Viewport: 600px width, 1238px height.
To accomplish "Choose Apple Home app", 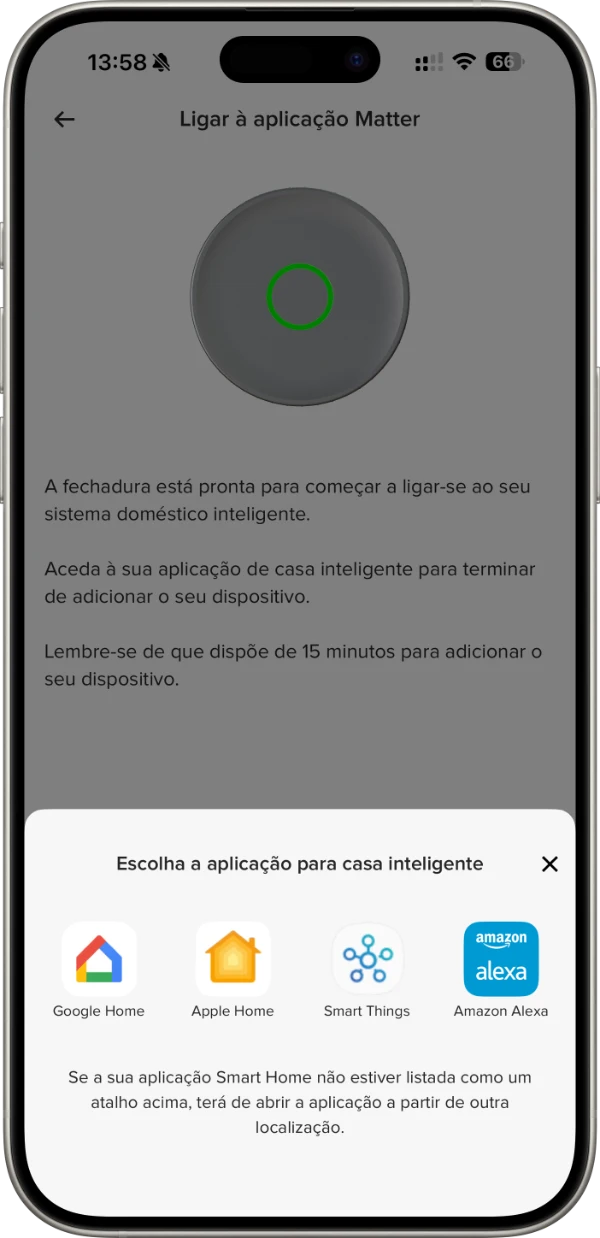I will point(233,959).
